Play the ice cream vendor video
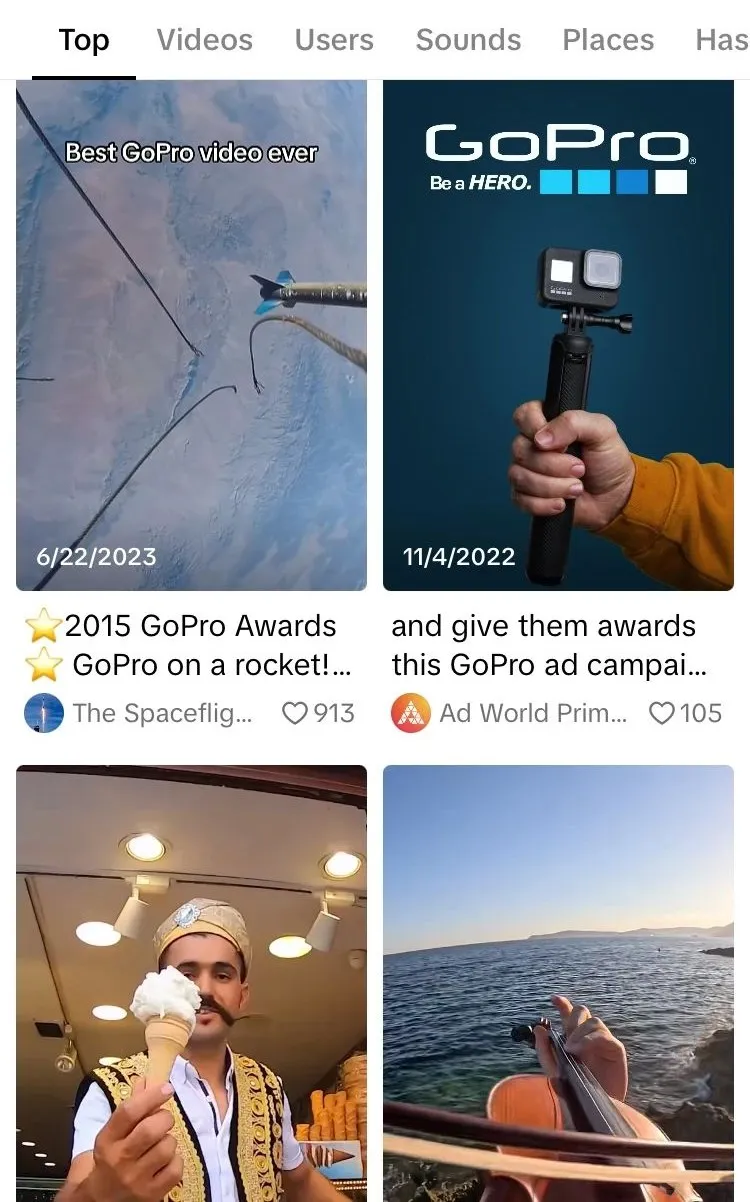Viewport: 750px width, 1202px height. pyautogui.click(x=191, y=983)
